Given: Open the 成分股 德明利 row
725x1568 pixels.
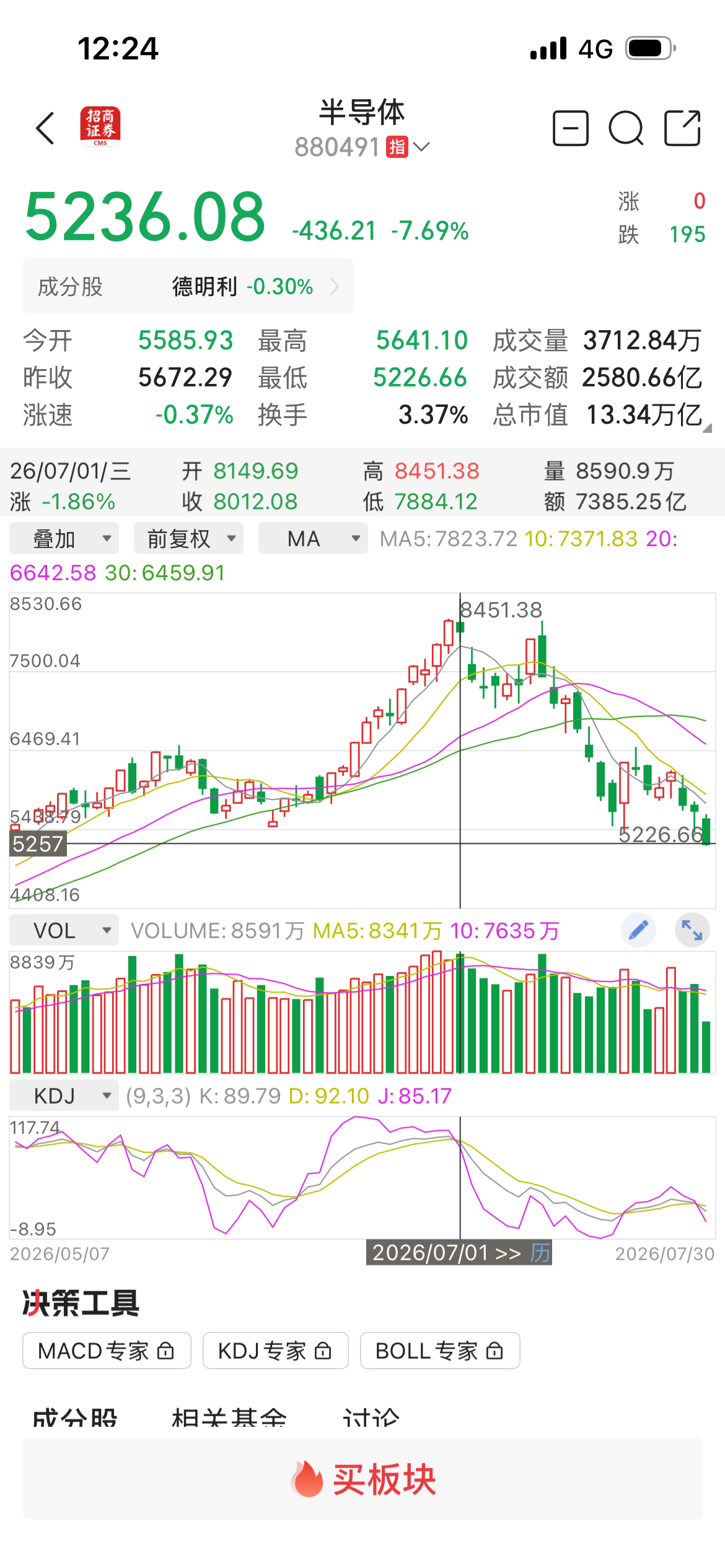Looking at the screenshot, I should (188, 286).
